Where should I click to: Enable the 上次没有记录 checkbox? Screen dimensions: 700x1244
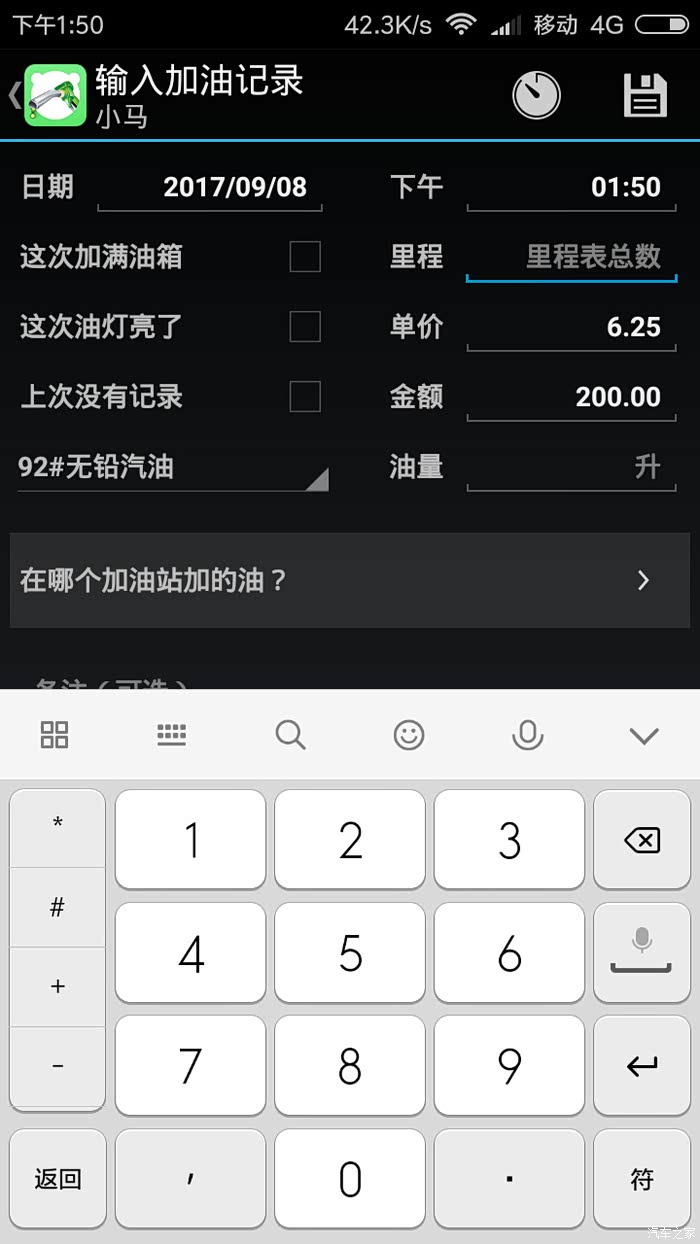click(x=305, y=397)
